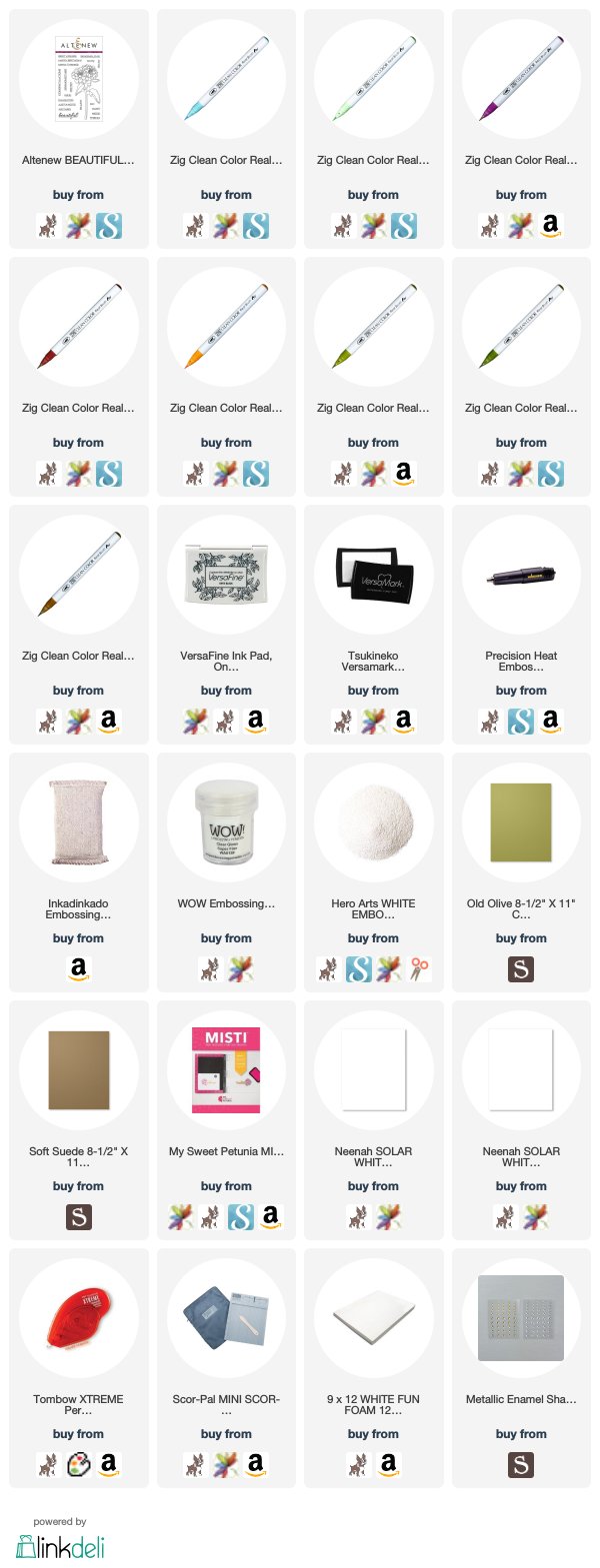
Task: Visit the linkdeli website link
Action: tap(60, 1544)
